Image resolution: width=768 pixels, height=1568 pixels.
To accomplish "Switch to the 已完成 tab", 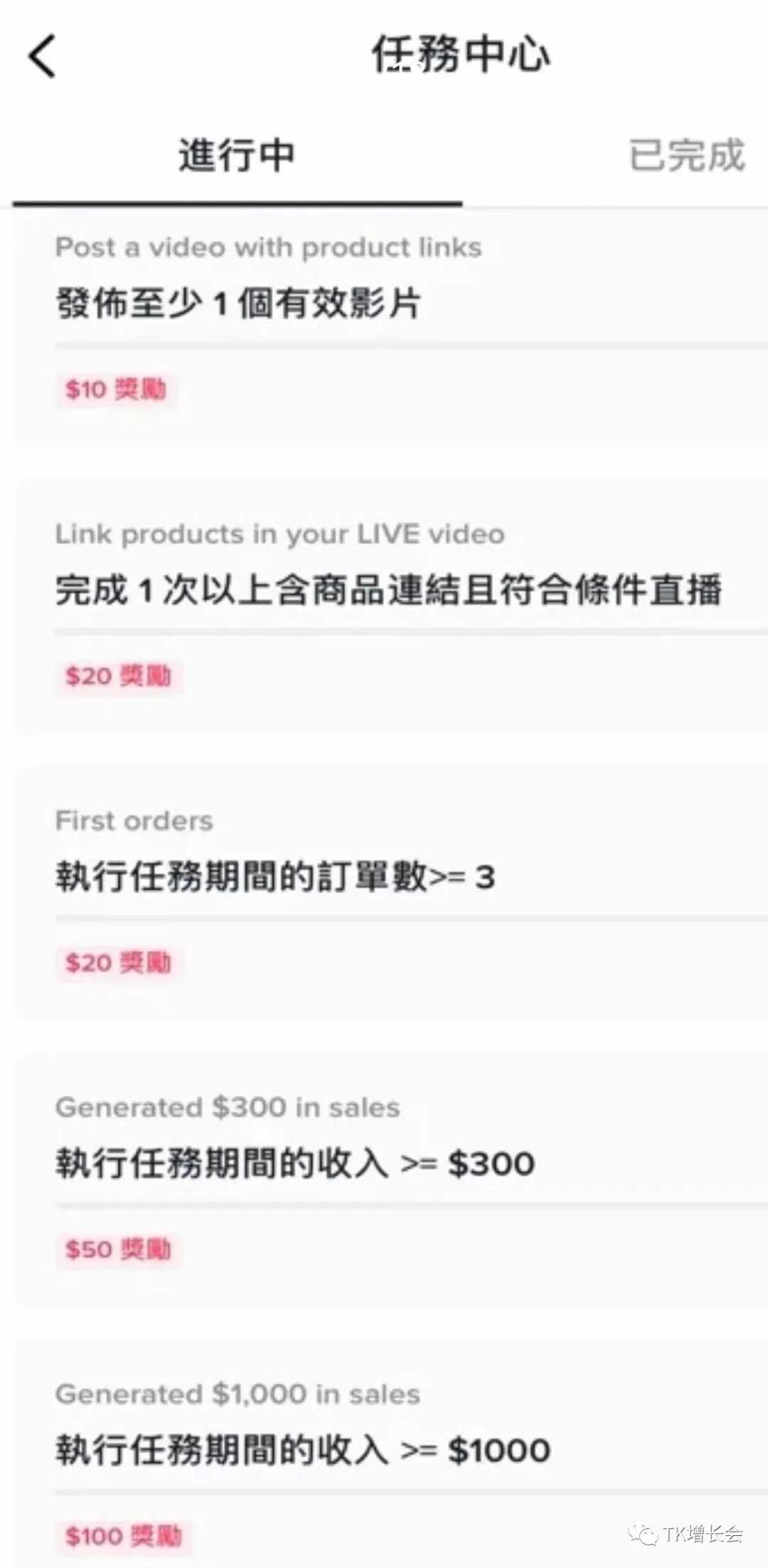I will (686, 155).
